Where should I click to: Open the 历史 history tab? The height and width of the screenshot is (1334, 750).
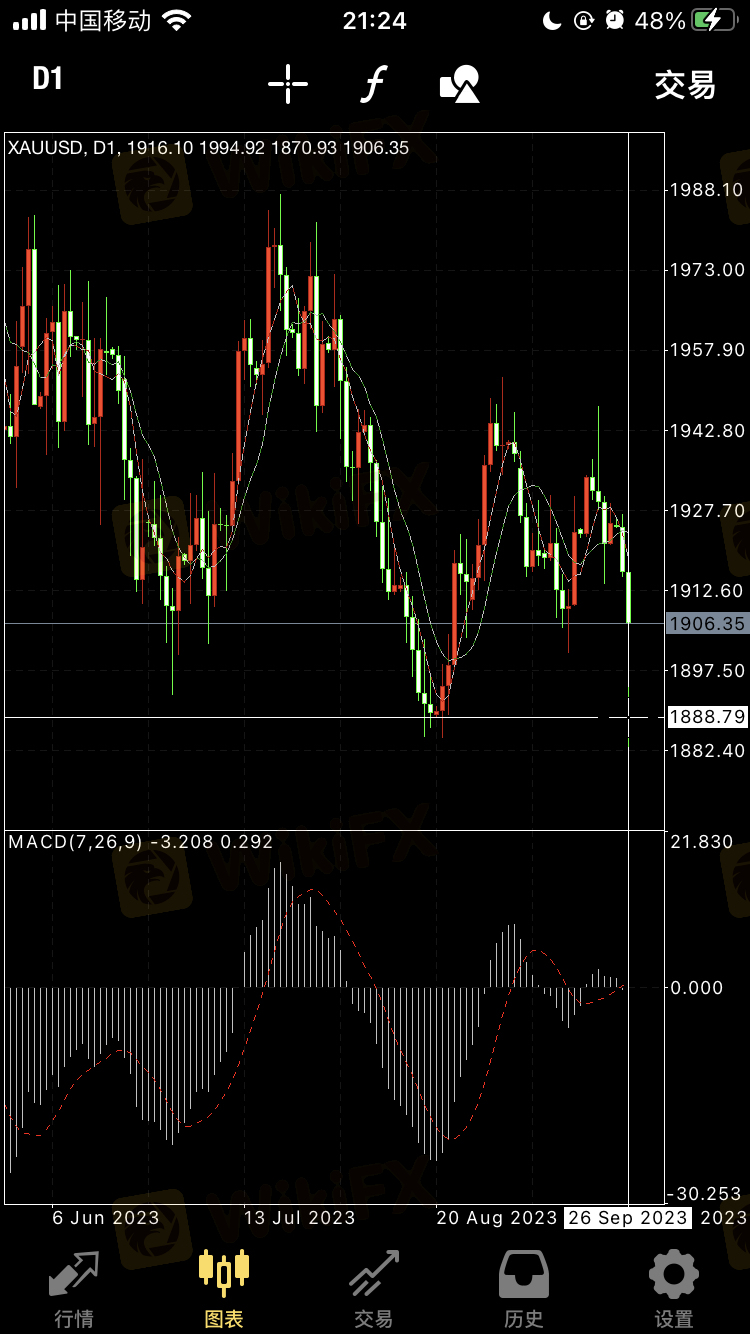(x=524, y=1288)
